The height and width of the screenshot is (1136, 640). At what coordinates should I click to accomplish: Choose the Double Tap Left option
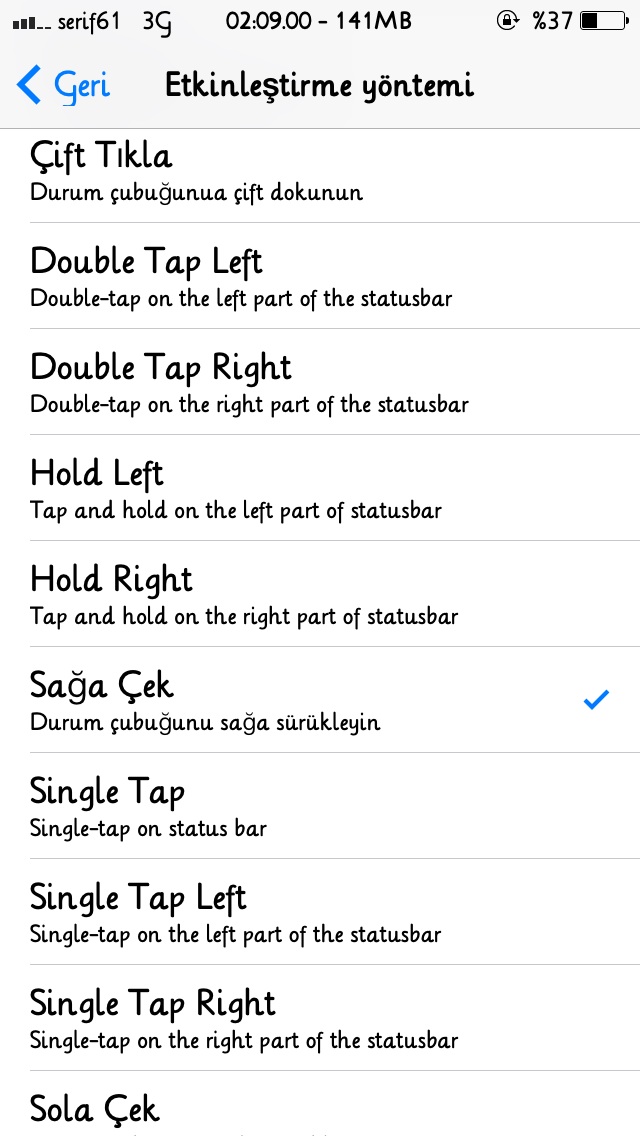click(320, 276)
